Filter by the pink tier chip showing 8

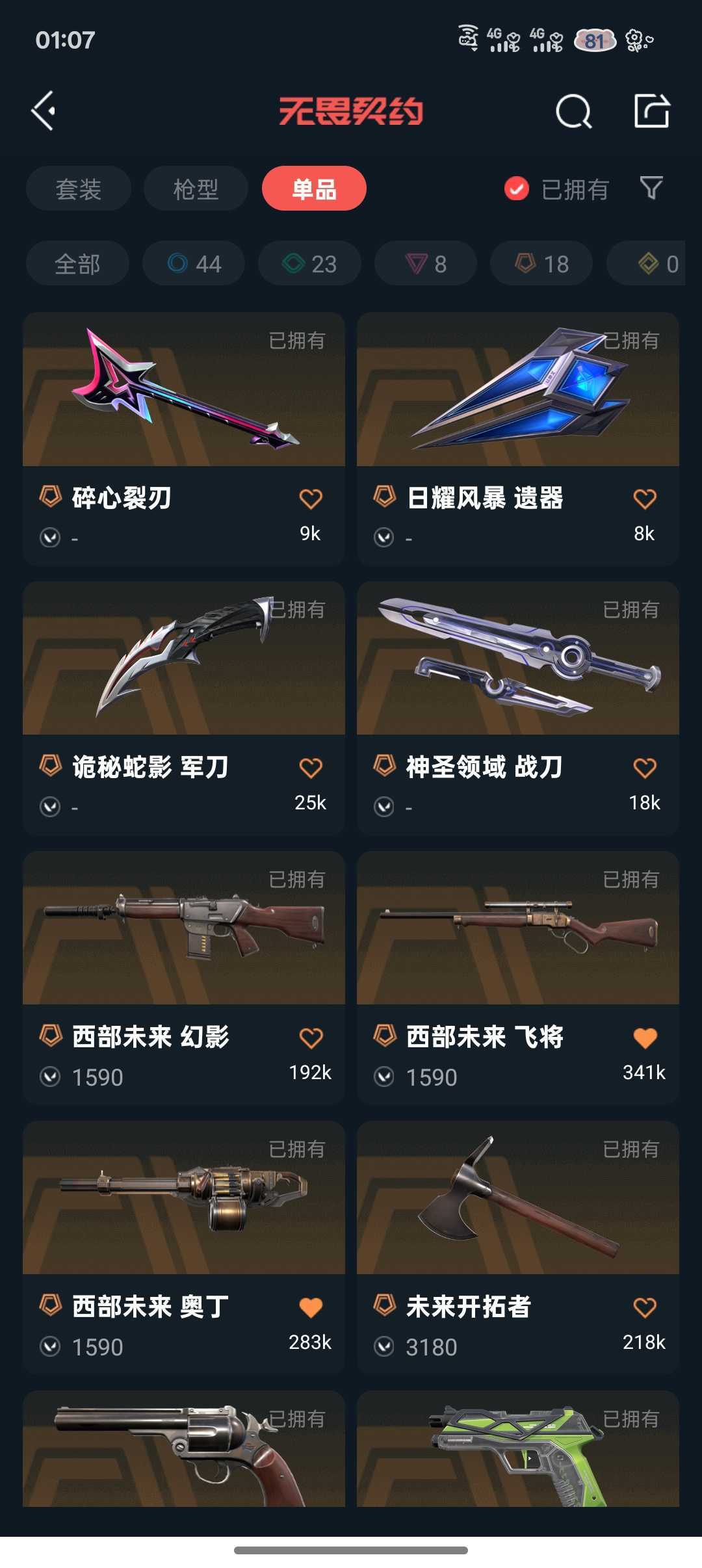pyautogui.click(x=426, y=264)
